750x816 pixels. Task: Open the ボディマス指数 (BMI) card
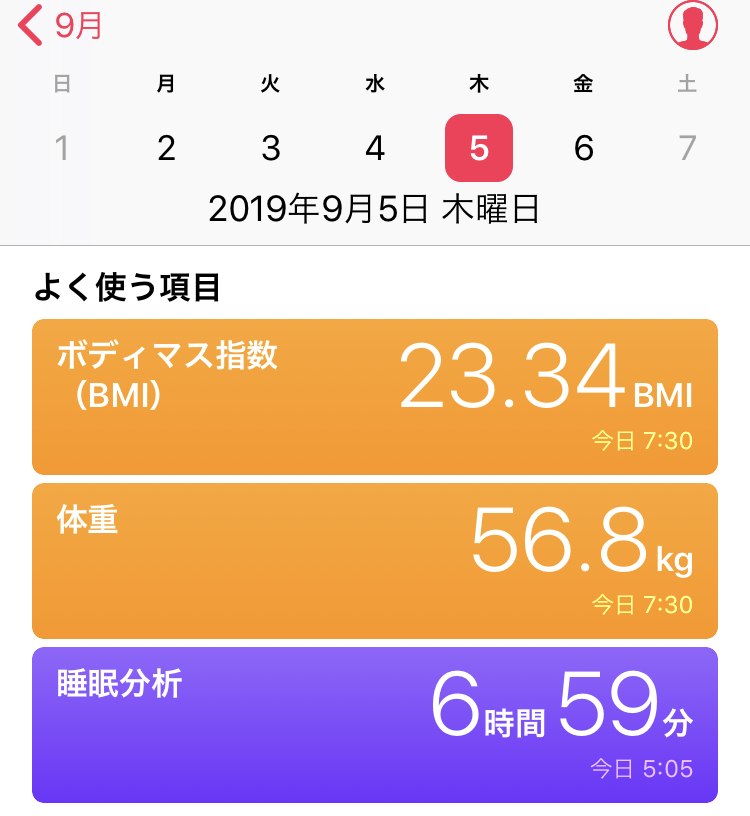click(x=375, y=397)
